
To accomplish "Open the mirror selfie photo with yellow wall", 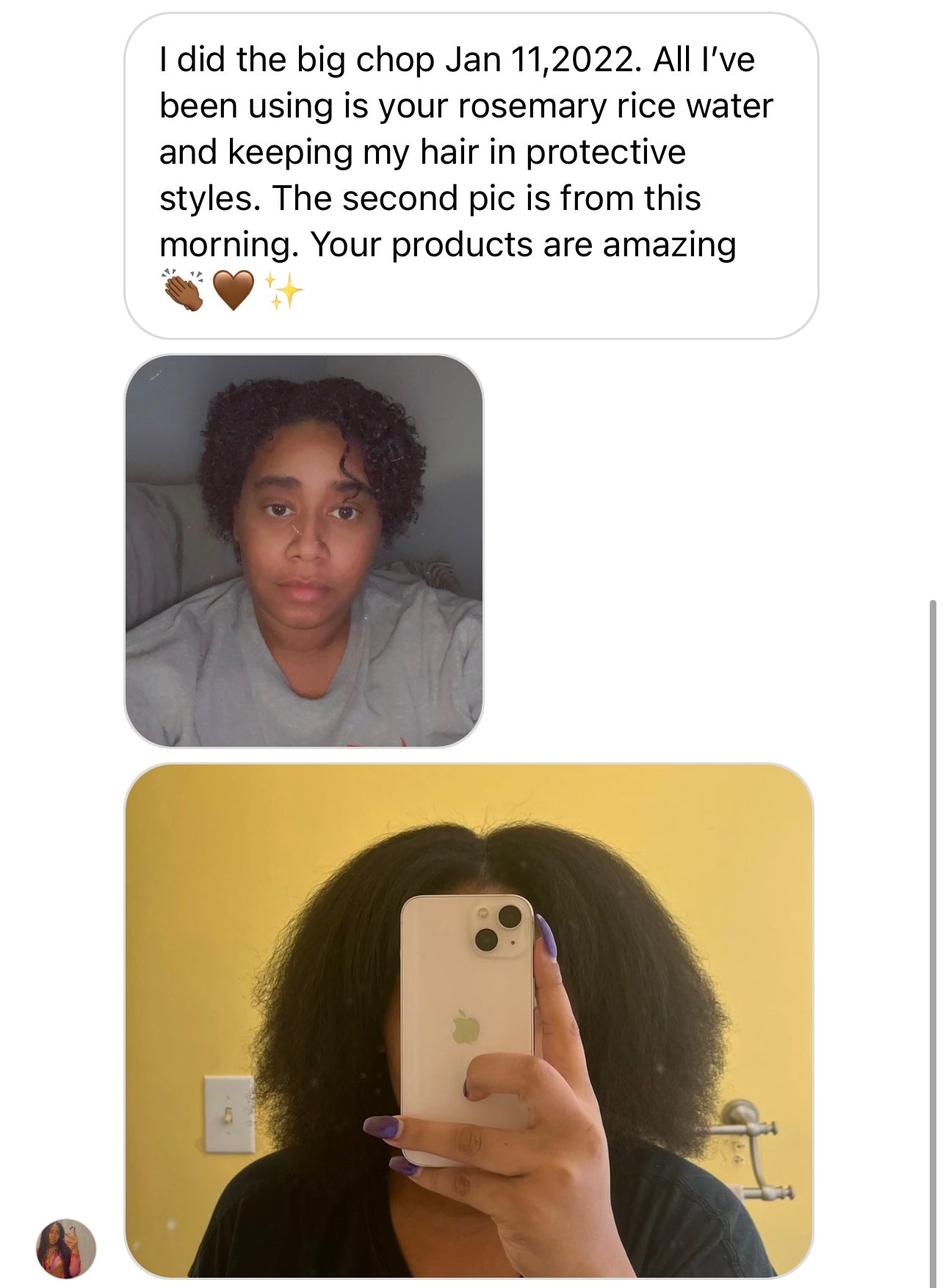I will [469, 1021].
